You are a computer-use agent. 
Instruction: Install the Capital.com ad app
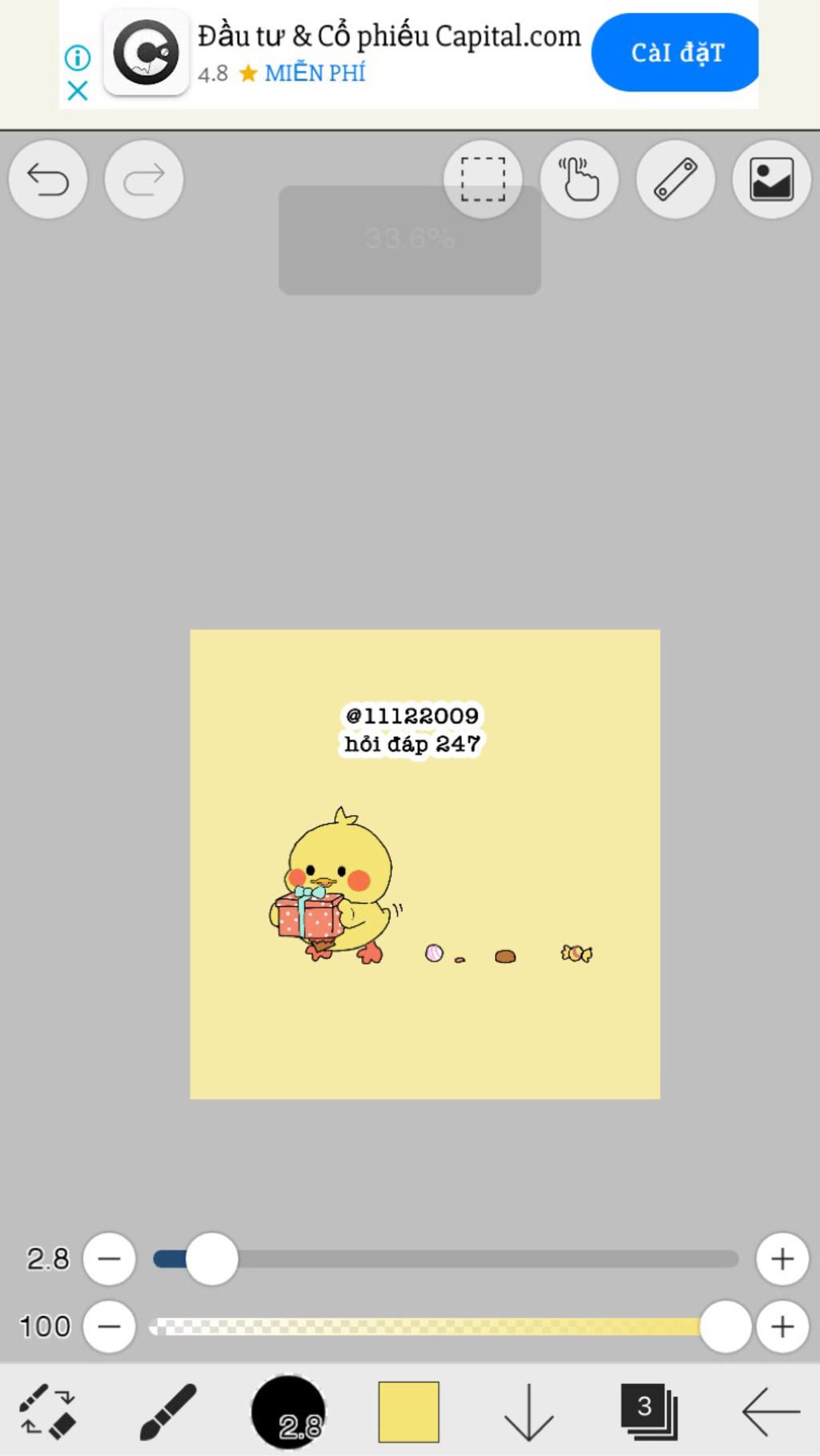pos(676,53)
